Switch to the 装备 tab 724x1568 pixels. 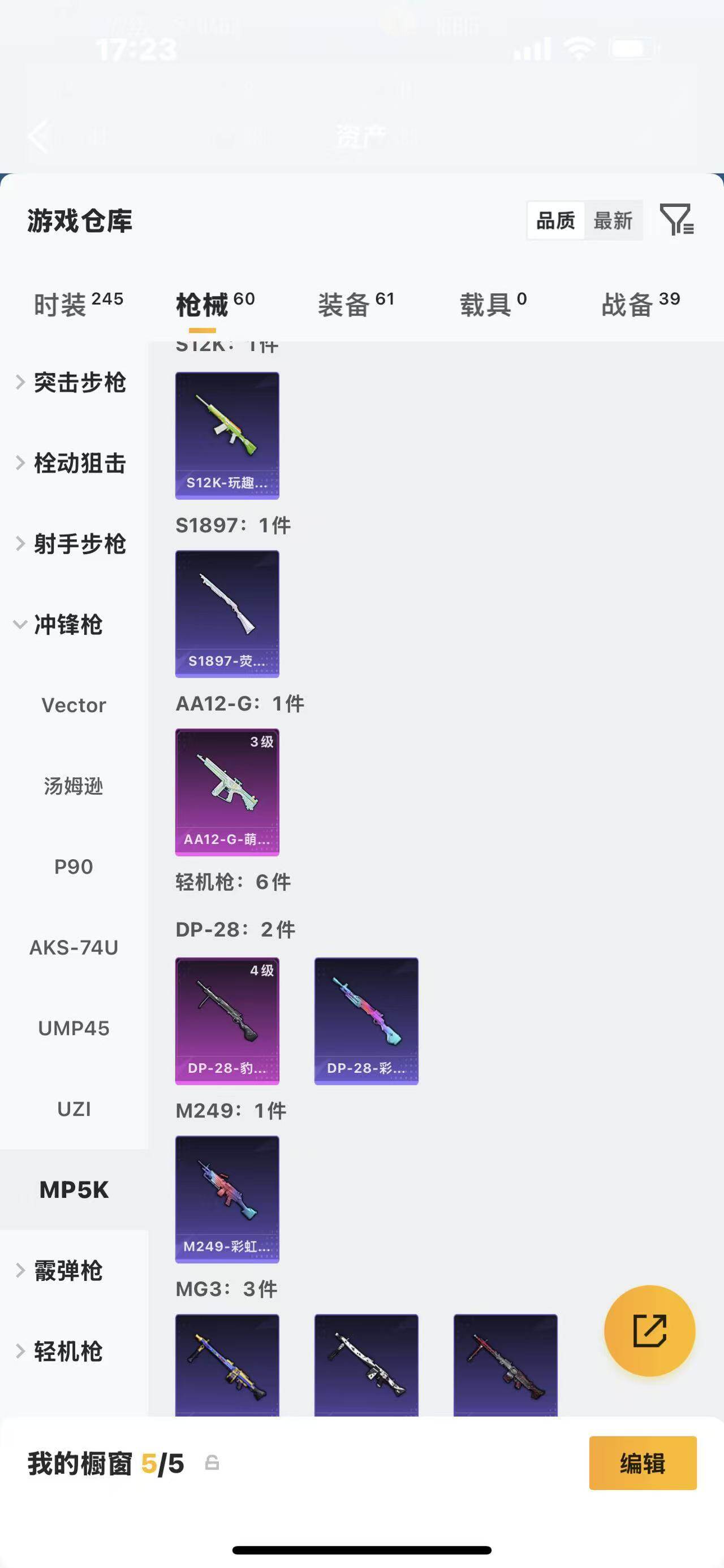click(x=344, y=303)
